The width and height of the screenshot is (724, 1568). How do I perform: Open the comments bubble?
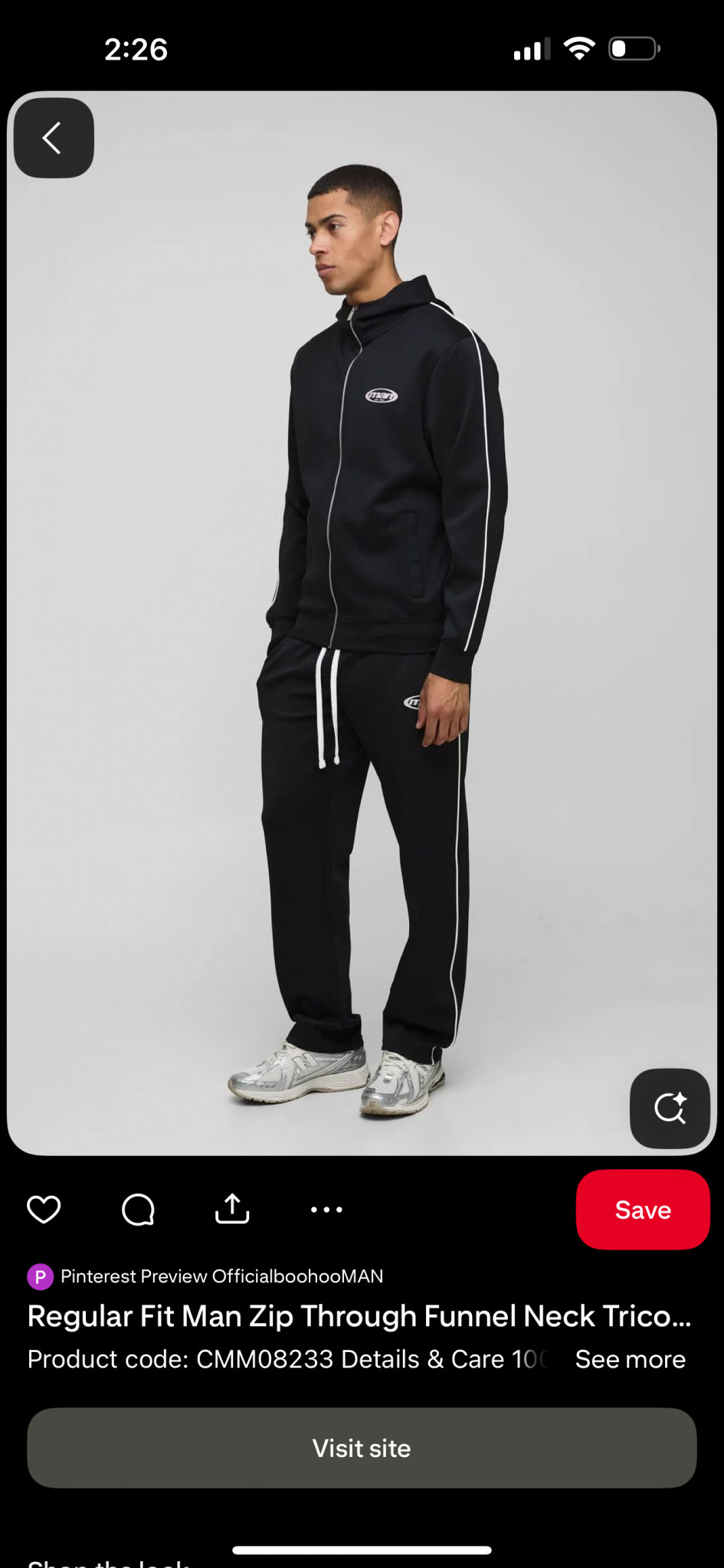pyautogui.click(x=139, y=1210)
